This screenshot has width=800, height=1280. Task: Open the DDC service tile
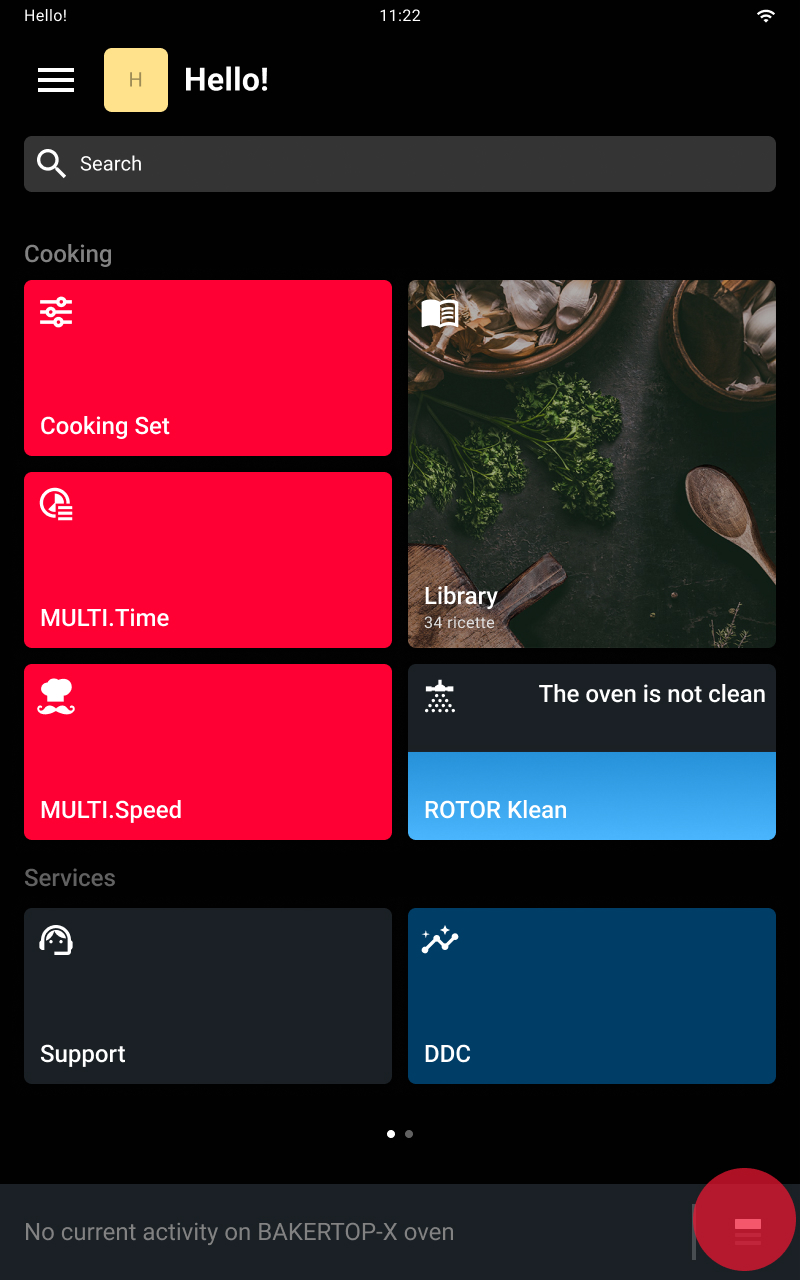(592, 996)
